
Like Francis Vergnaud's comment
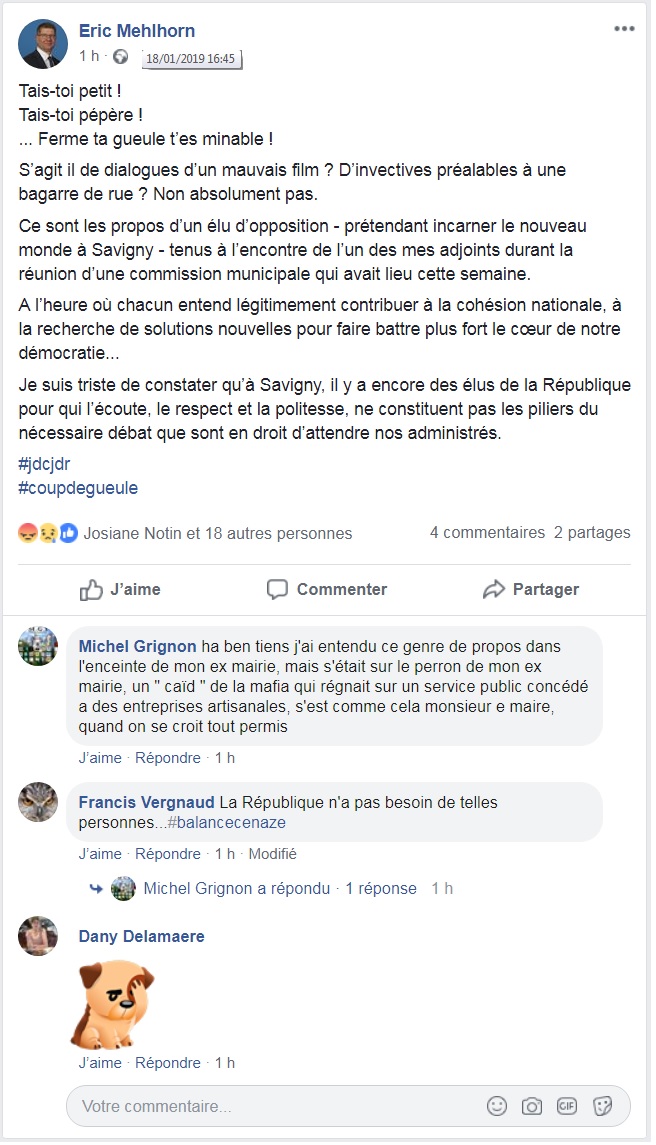(x=100, y=854)
